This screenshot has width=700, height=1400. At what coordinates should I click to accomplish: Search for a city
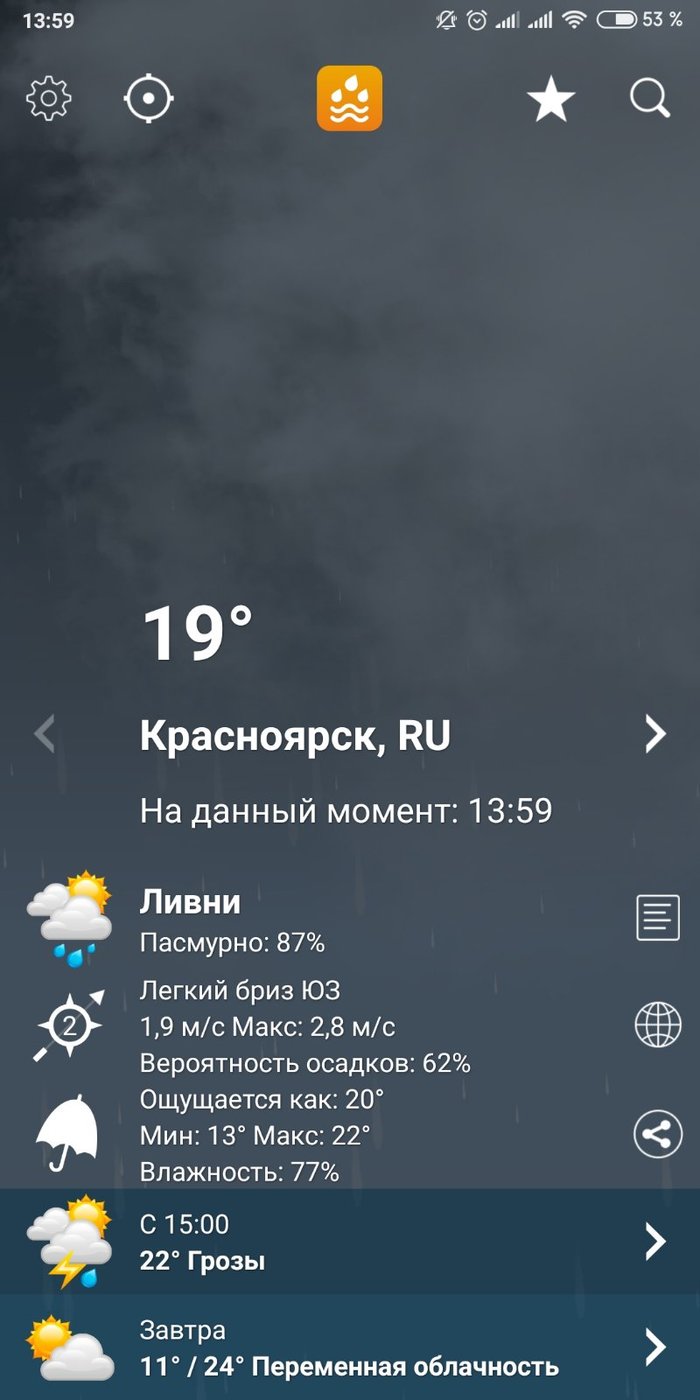click(x=650, y=99)
